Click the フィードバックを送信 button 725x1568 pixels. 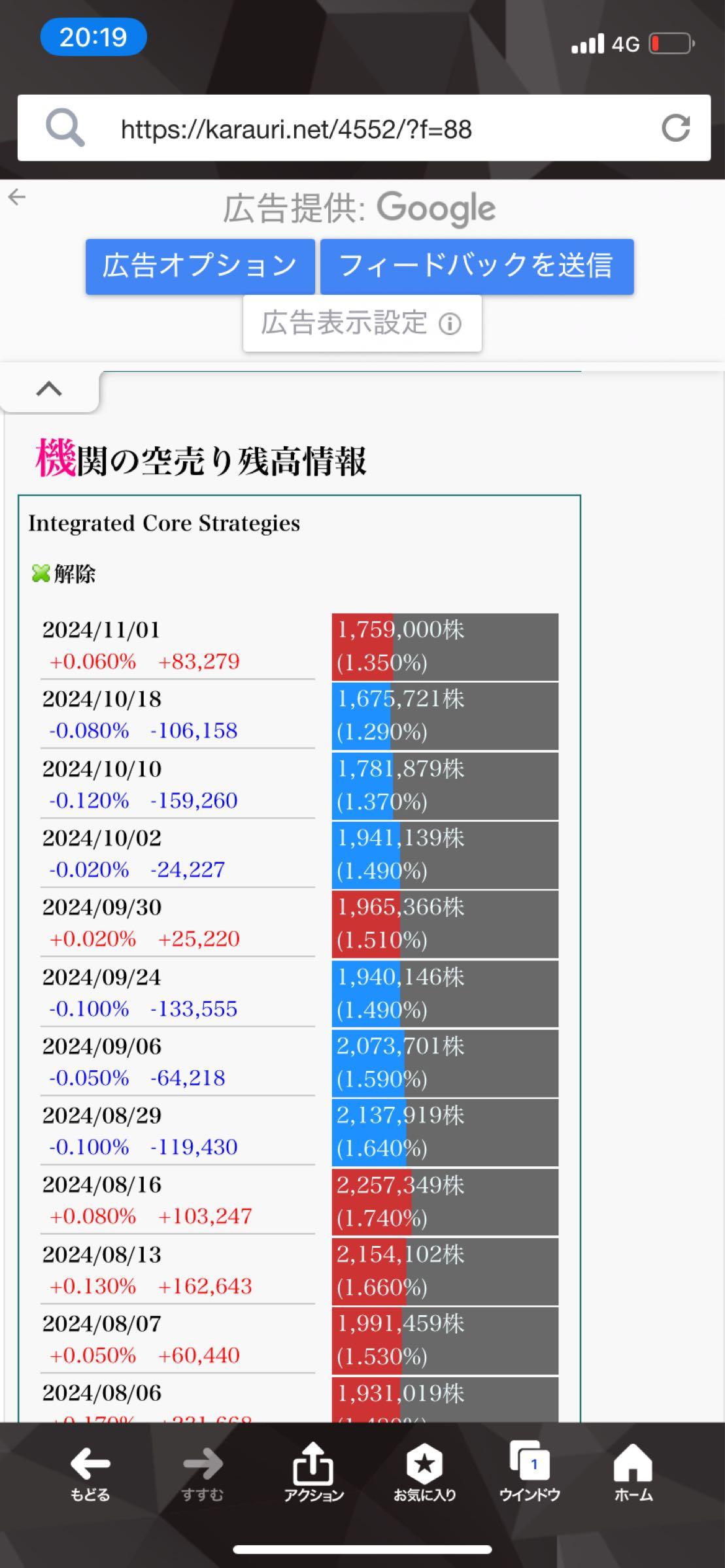[x=475, y=267]
